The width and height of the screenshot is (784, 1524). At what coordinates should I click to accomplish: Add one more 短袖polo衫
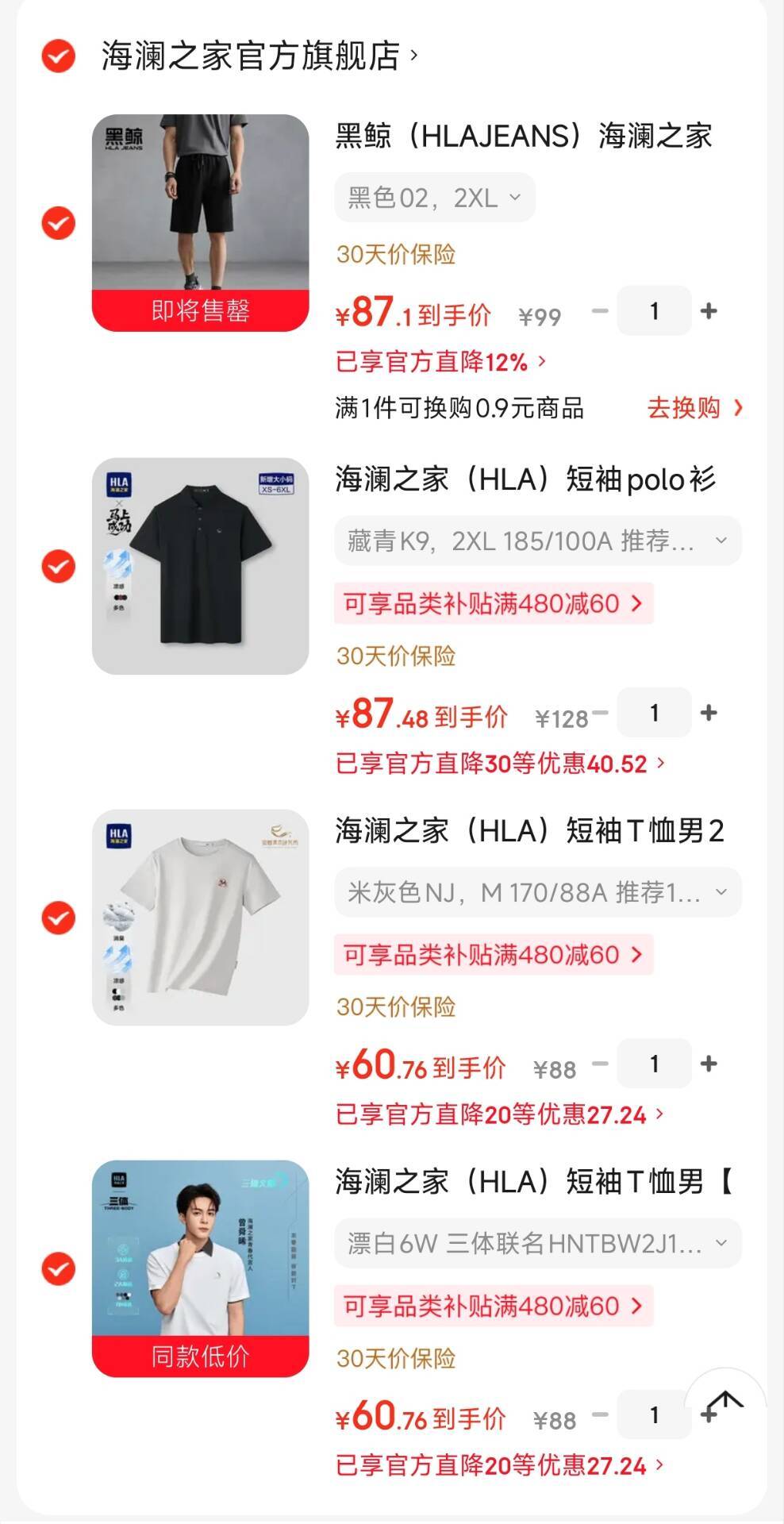(x=709, y=713)
